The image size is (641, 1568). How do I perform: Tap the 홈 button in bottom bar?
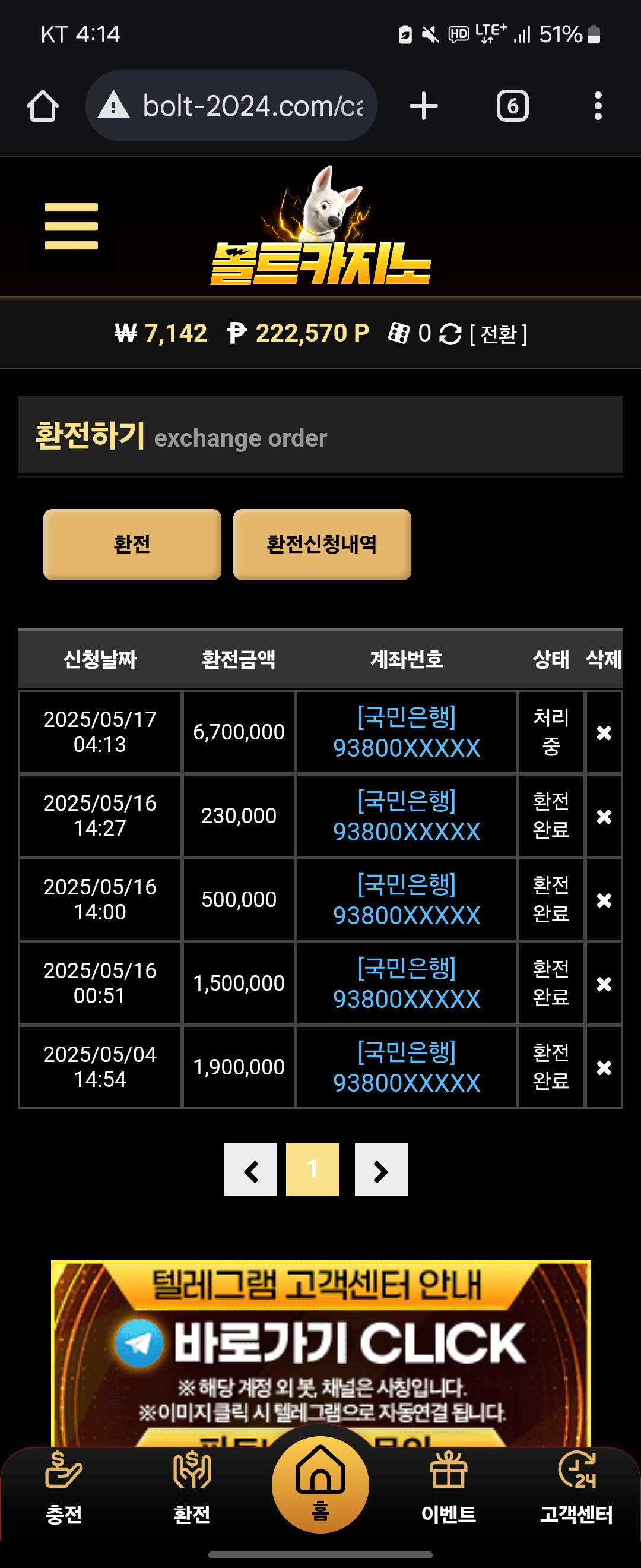pyautogui.click(x=320, y=1485)
